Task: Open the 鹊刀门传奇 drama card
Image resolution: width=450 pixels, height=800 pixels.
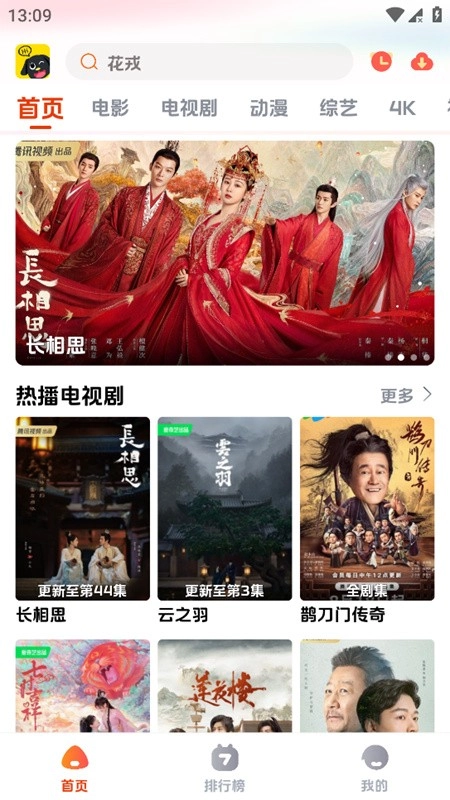Action: (x=367, y=520)
